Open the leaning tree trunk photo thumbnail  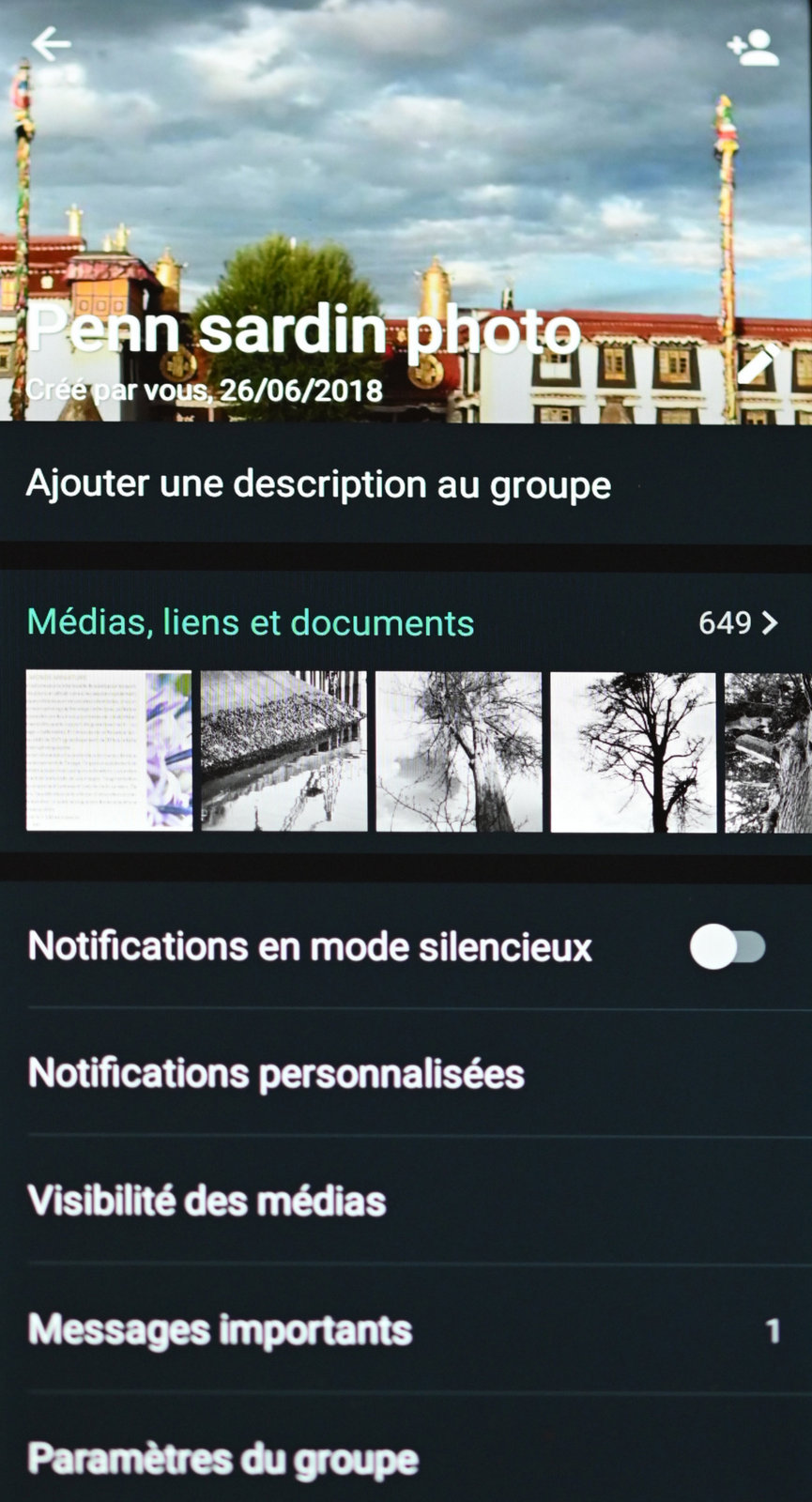[x=459, y=751]
